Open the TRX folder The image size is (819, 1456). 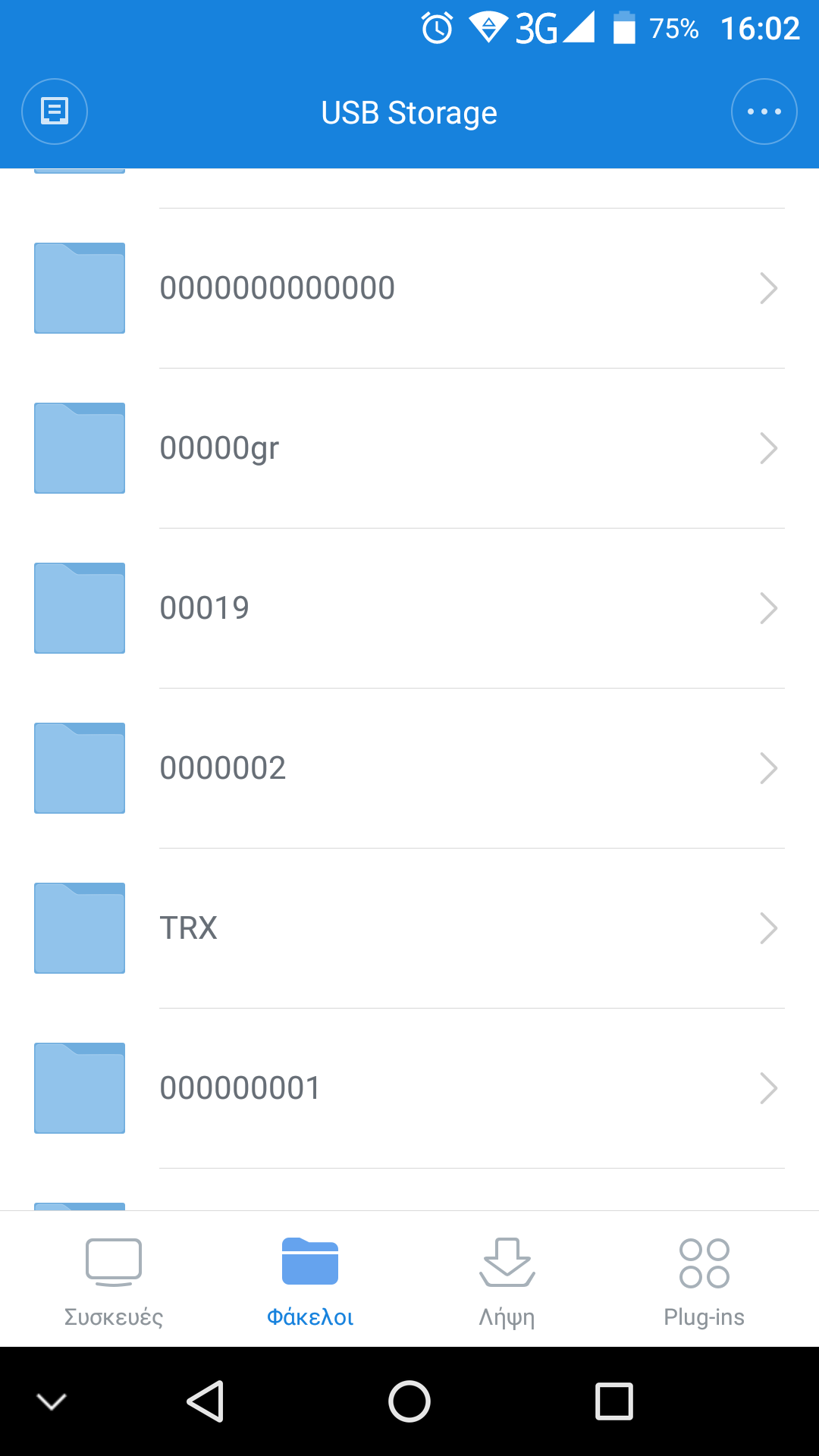pyautogui.click(x=409, y=928)
